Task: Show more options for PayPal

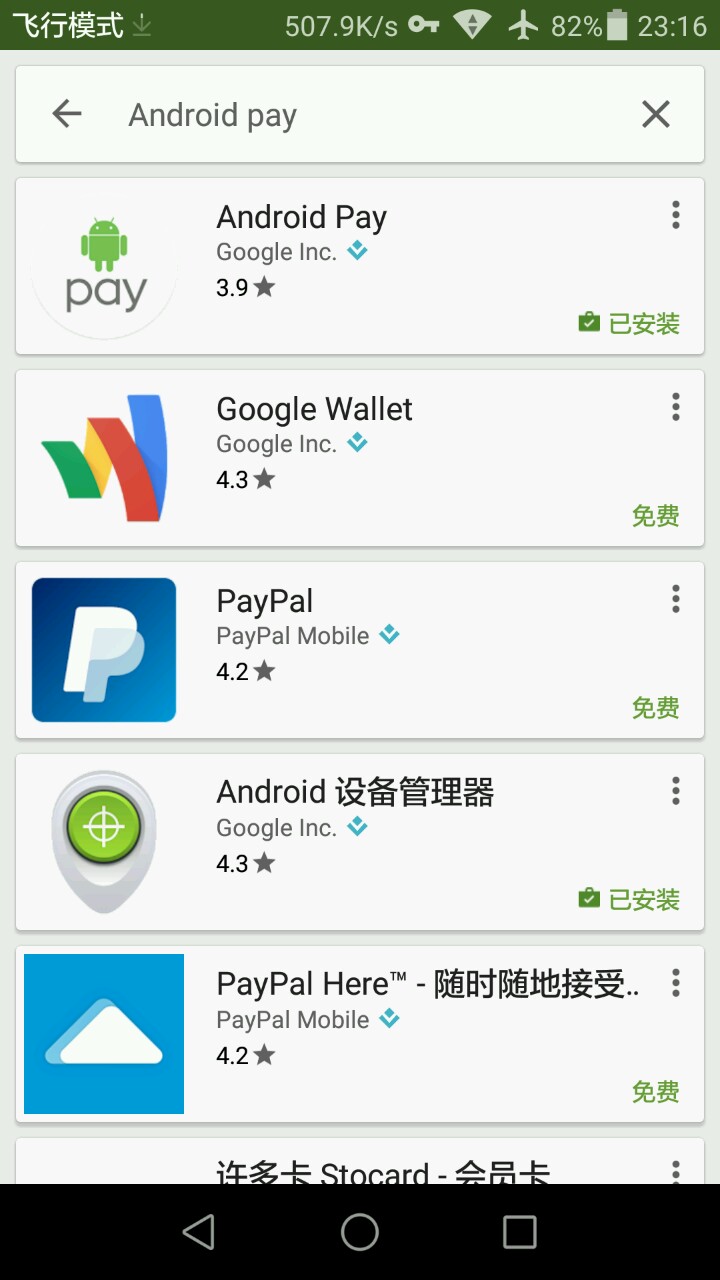Action: coord(676,599)
